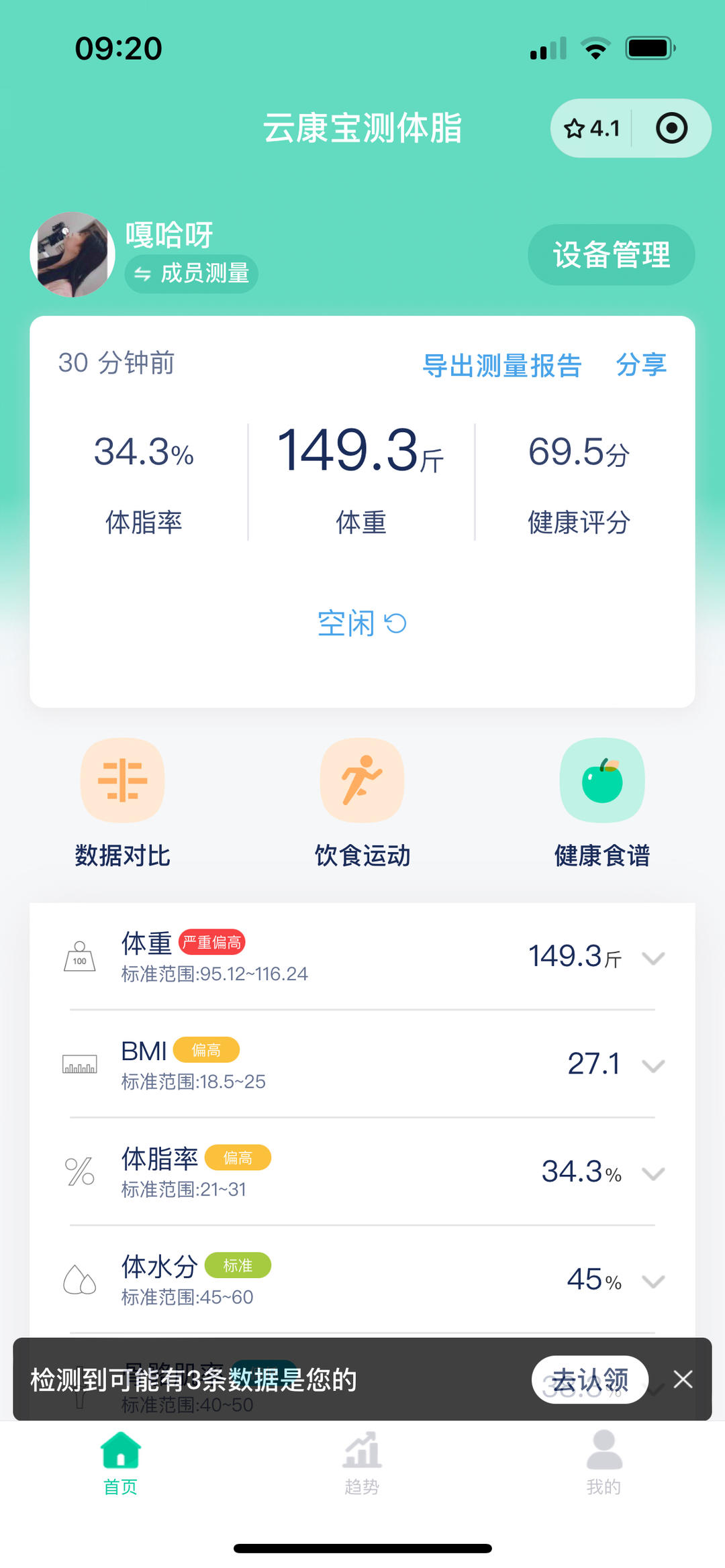Go to the 首页 home tab
This screenshot has height=1568, width=725.
point(121,1463)
